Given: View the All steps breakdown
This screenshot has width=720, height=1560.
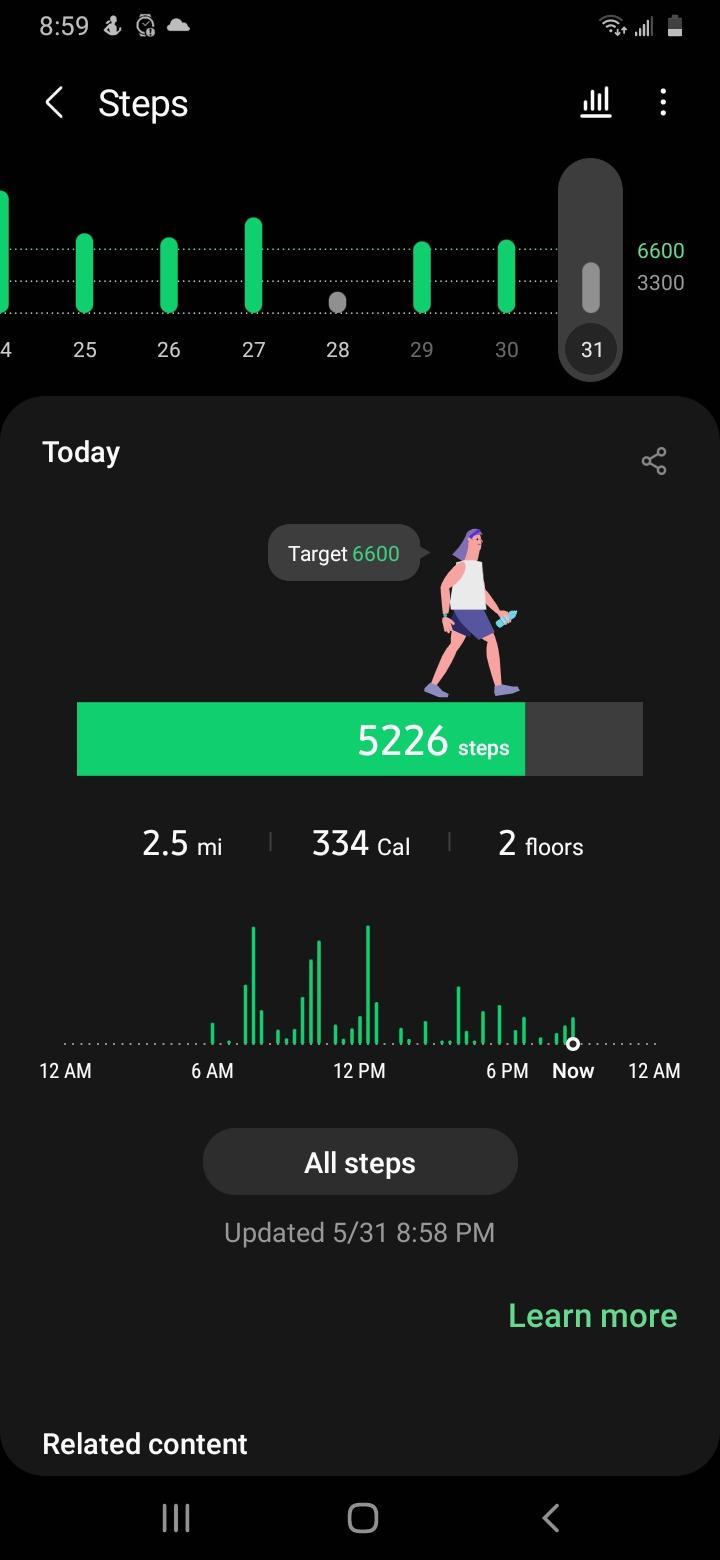Looking at the screenshot, I should click(360, 1162).
